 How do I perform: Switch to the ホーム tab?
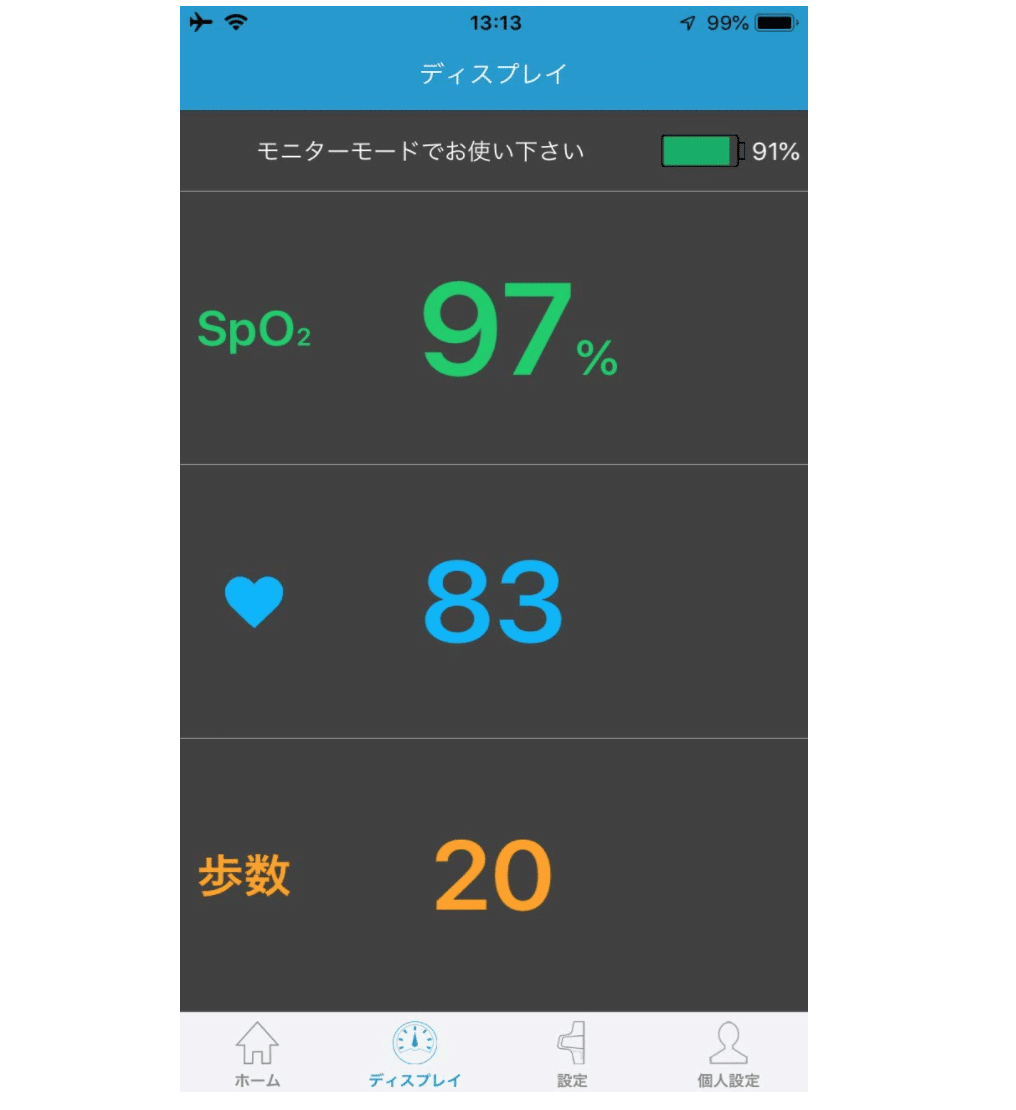(257, 1054)
